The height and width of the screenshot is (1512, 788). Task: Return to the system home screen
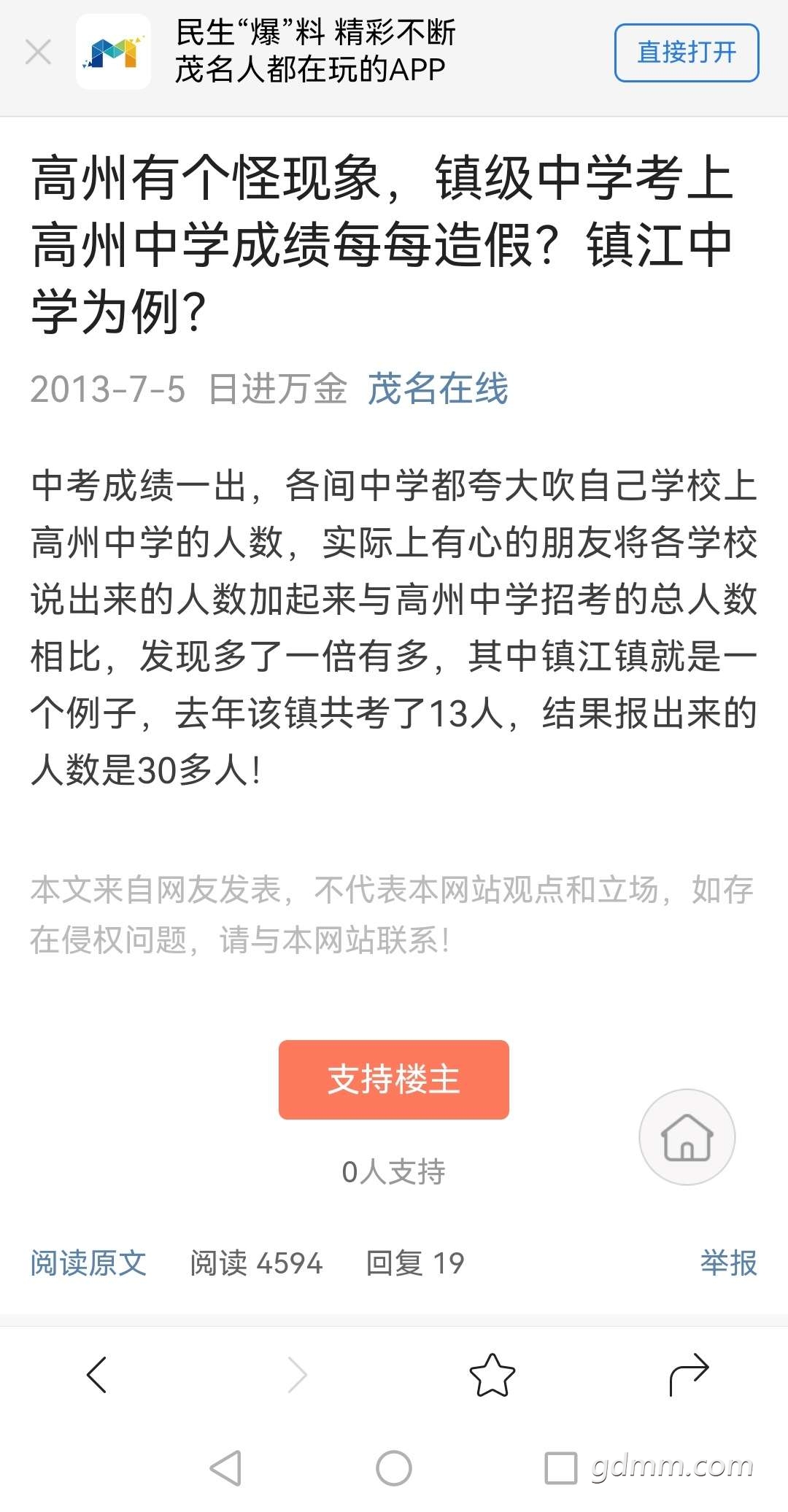tap(394, 1468)
